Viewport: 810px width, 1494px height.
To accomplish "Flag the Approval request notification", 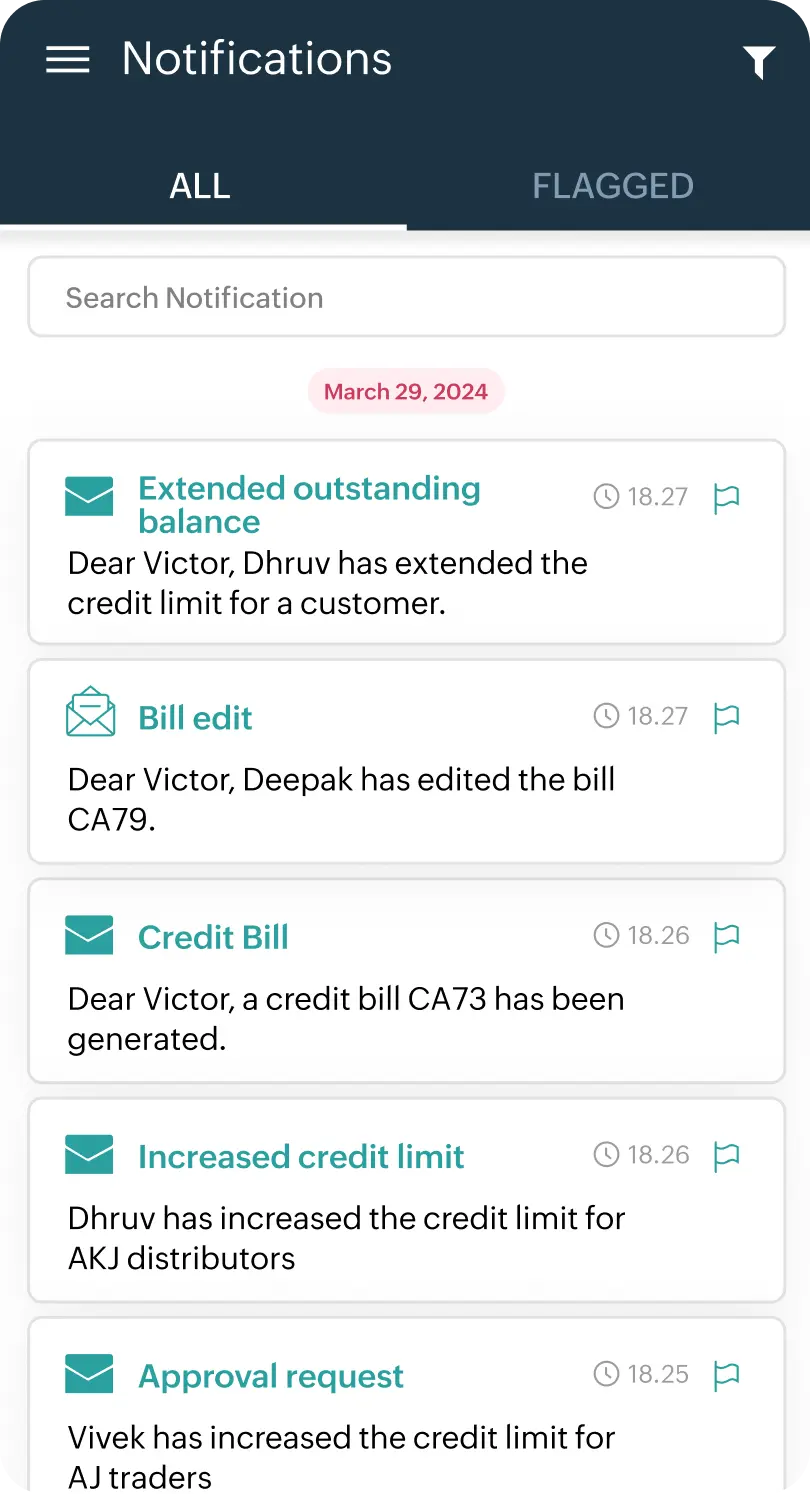I will pos(726,1375).
